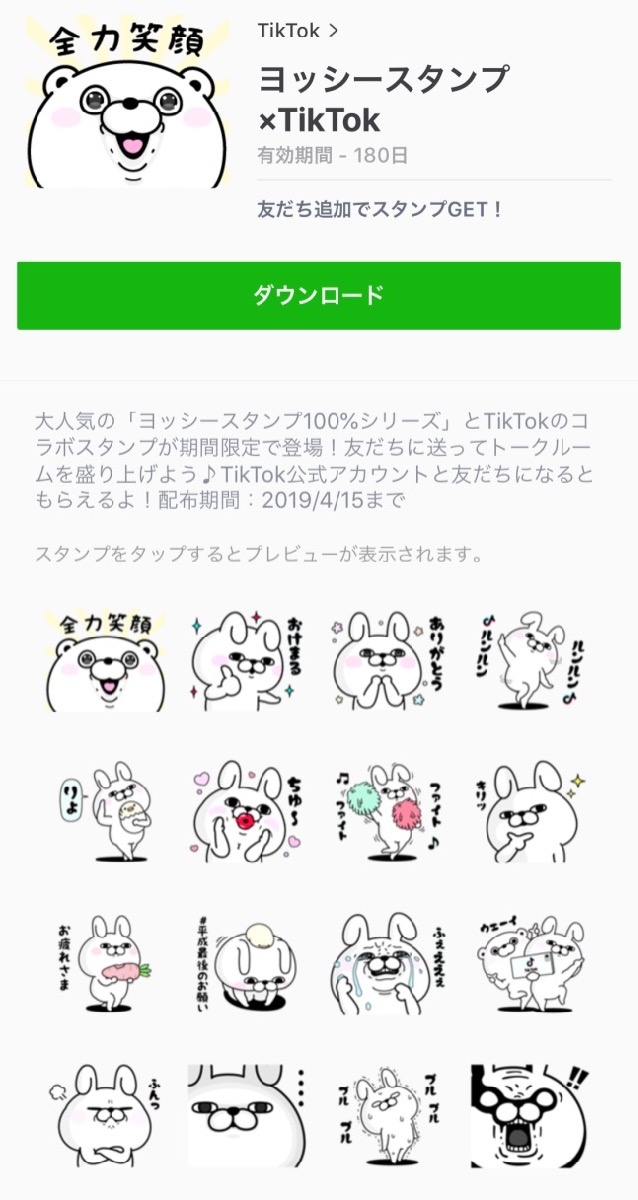Preview the ちゅ〜 kiss sticker

(x=245, y=812)
